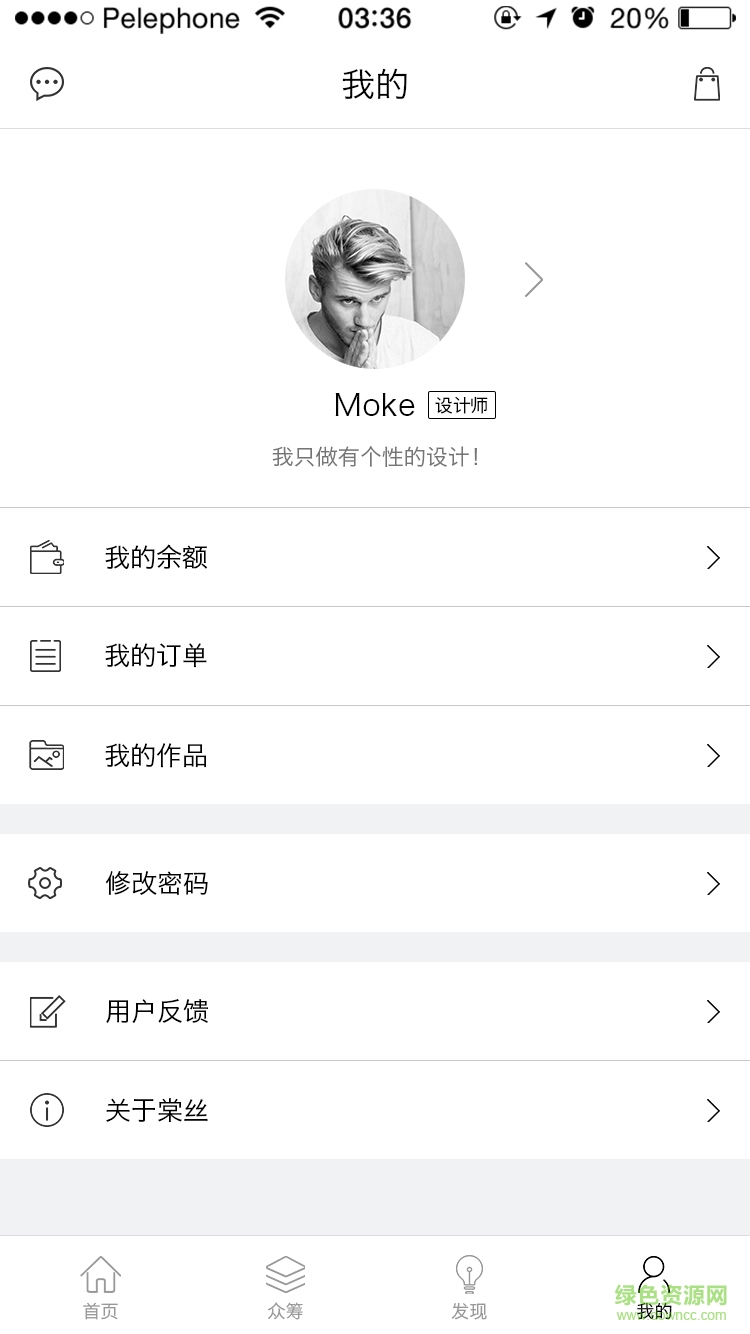Screen dimensions: 750x1334
Task: Click the gear icon beside 修改密码
Action: click(46, 884)
